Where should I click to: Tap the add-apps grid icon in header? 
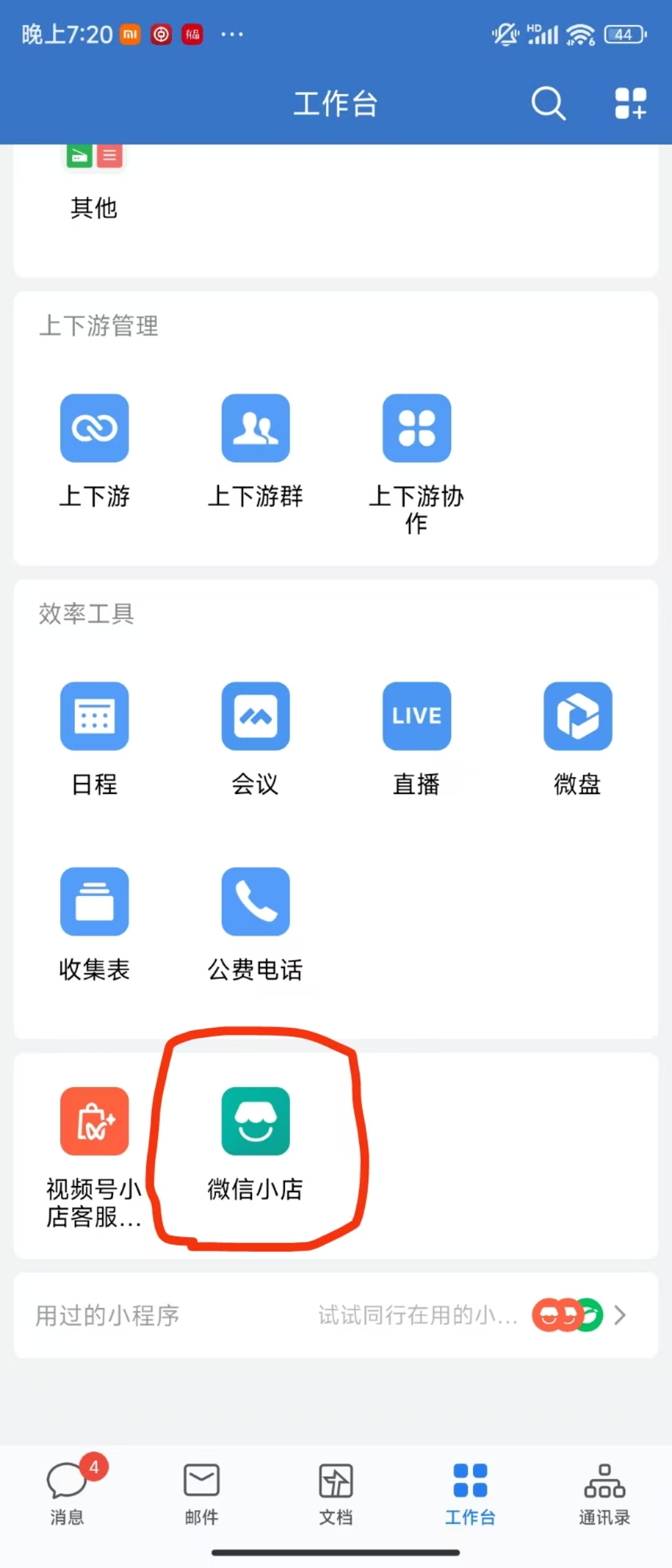pyautogui.click(x=630, y=103)
